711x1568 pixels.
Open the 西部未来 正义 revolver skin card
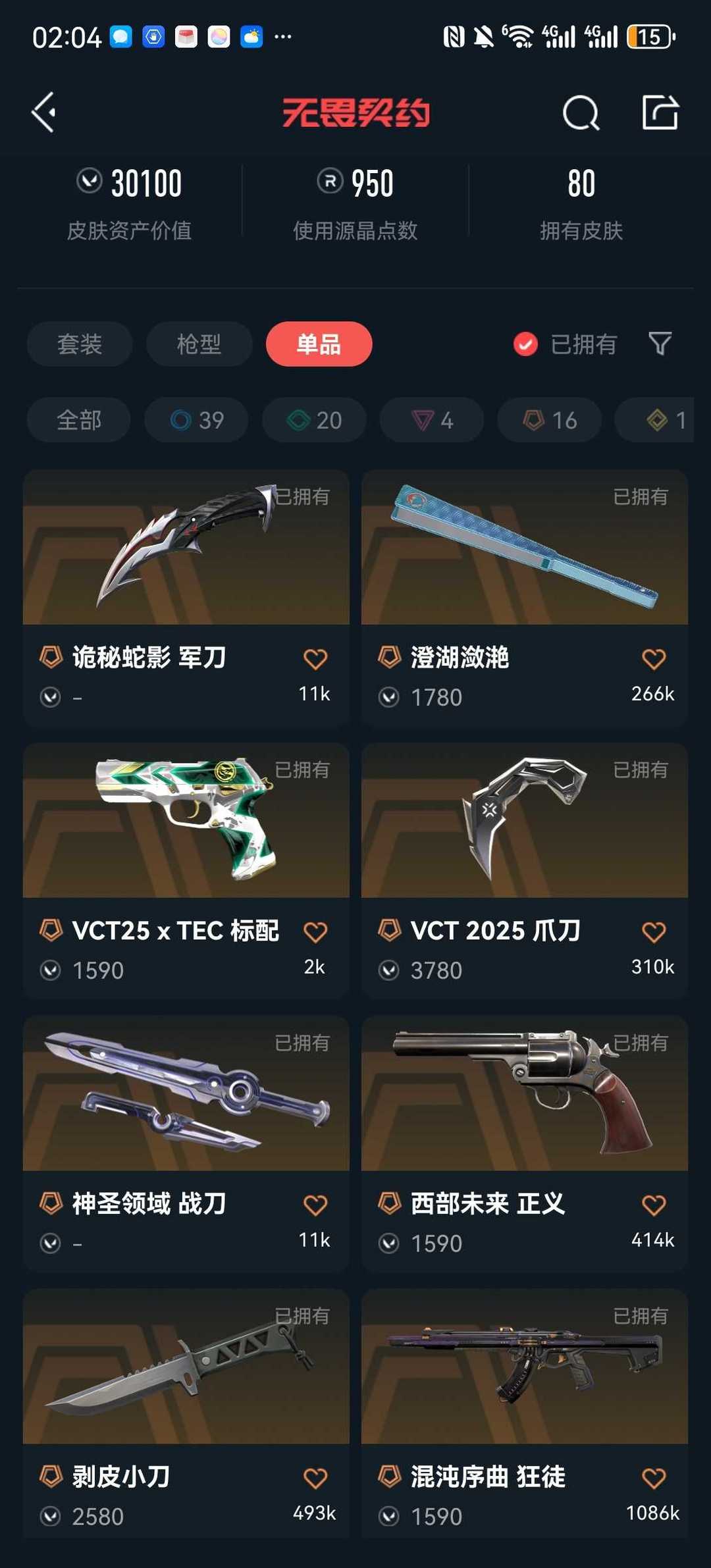[x=525, y=1093]
